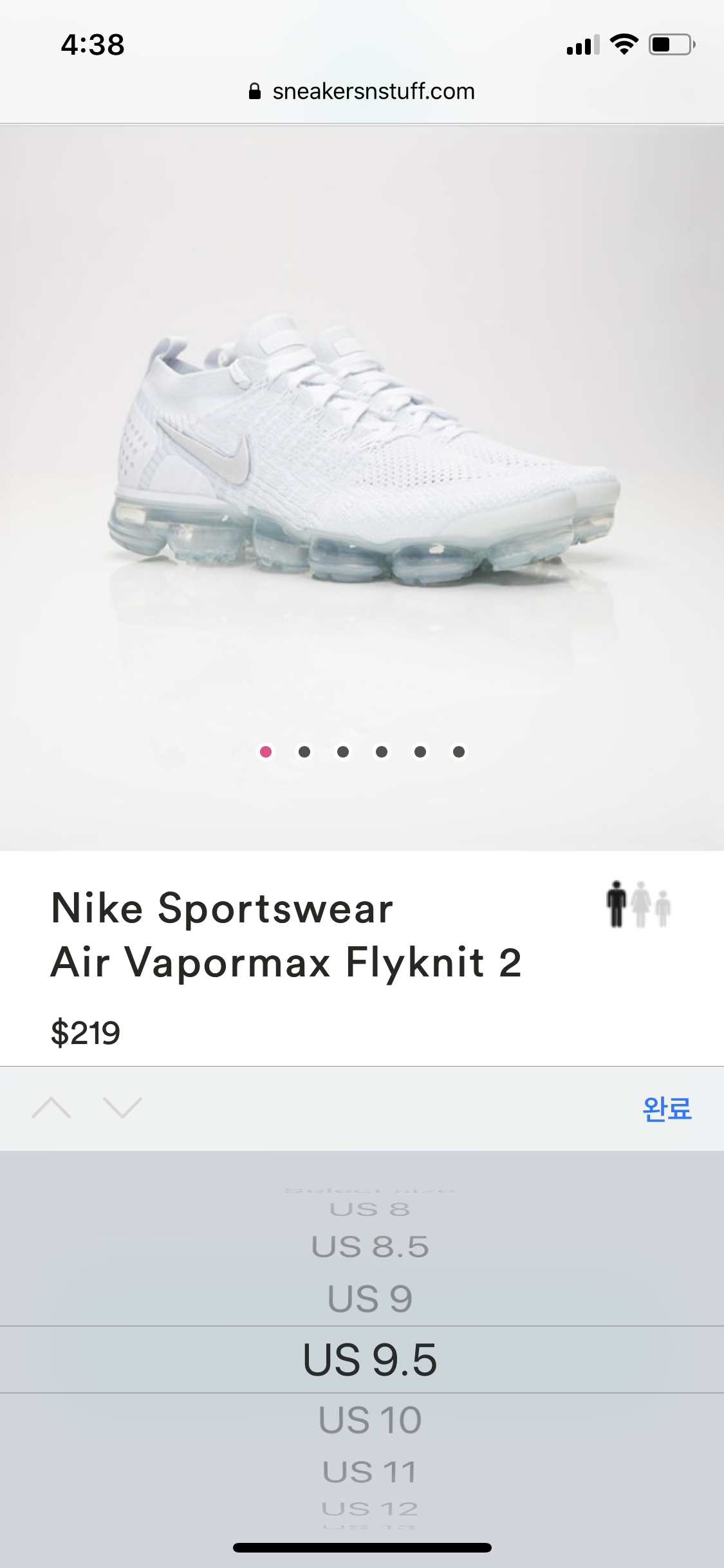This screenshot has height=1568, width=724.
Task: Select US 9 in size picker
Action: point(370,1298)
